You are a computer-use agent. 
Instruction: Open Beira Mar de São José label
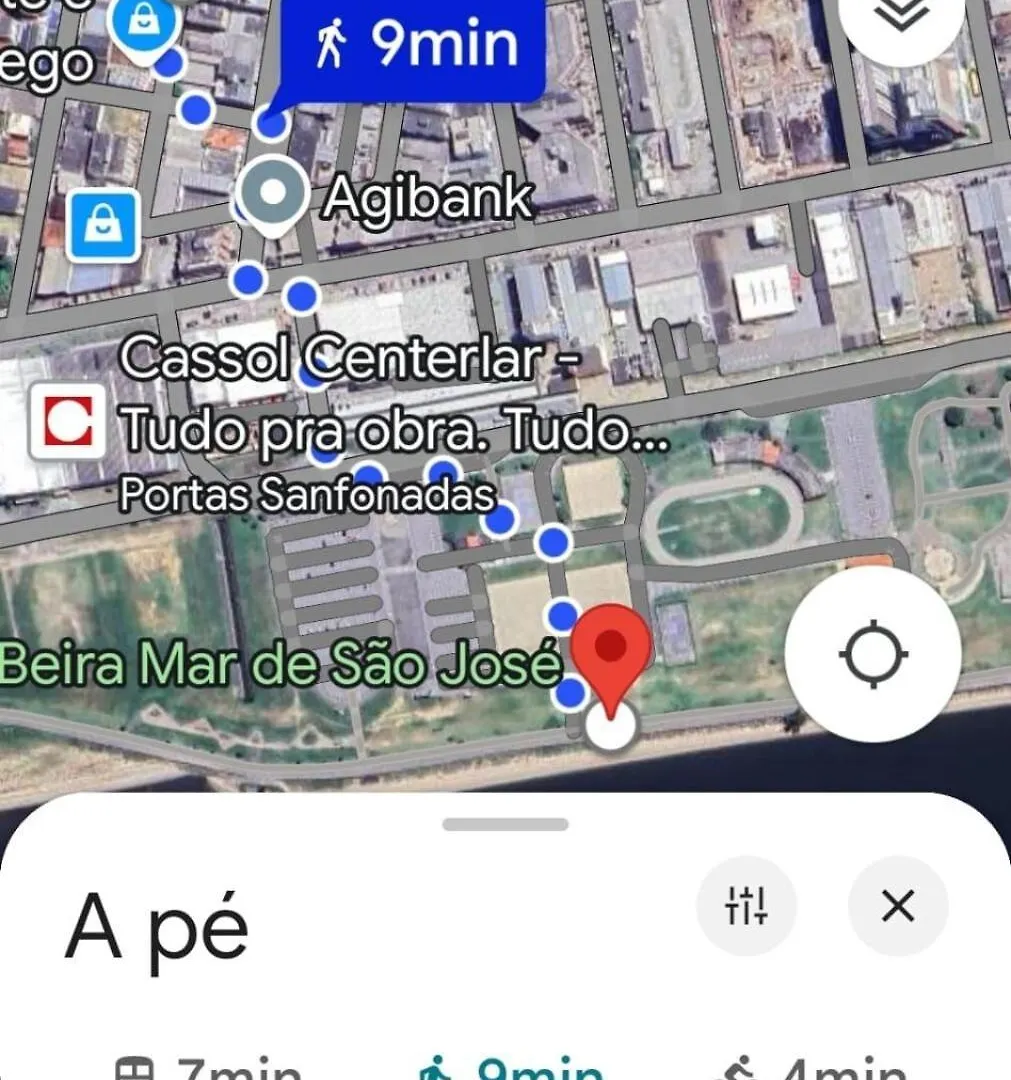pos(278,666)
